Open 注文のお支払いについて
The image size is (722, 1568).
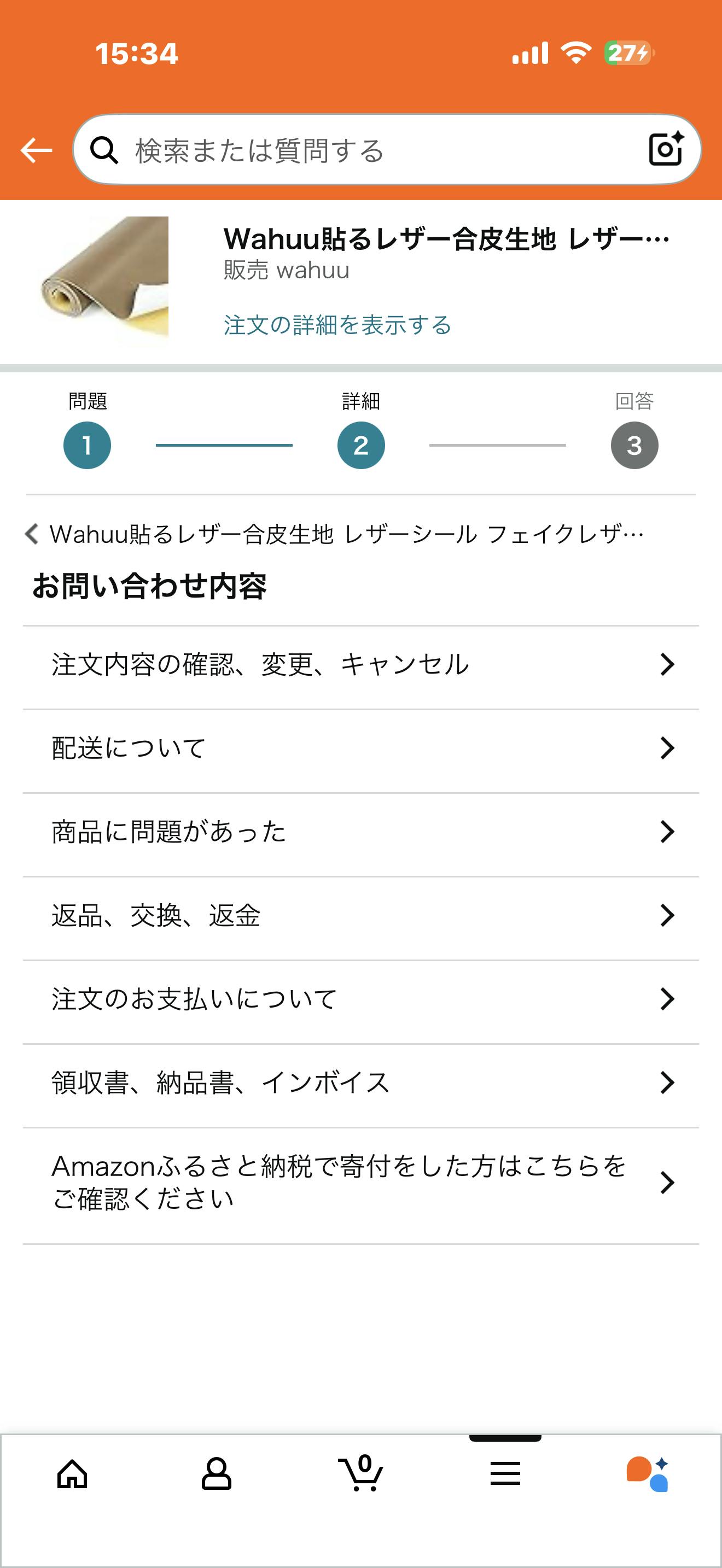[x=360, y=999]
